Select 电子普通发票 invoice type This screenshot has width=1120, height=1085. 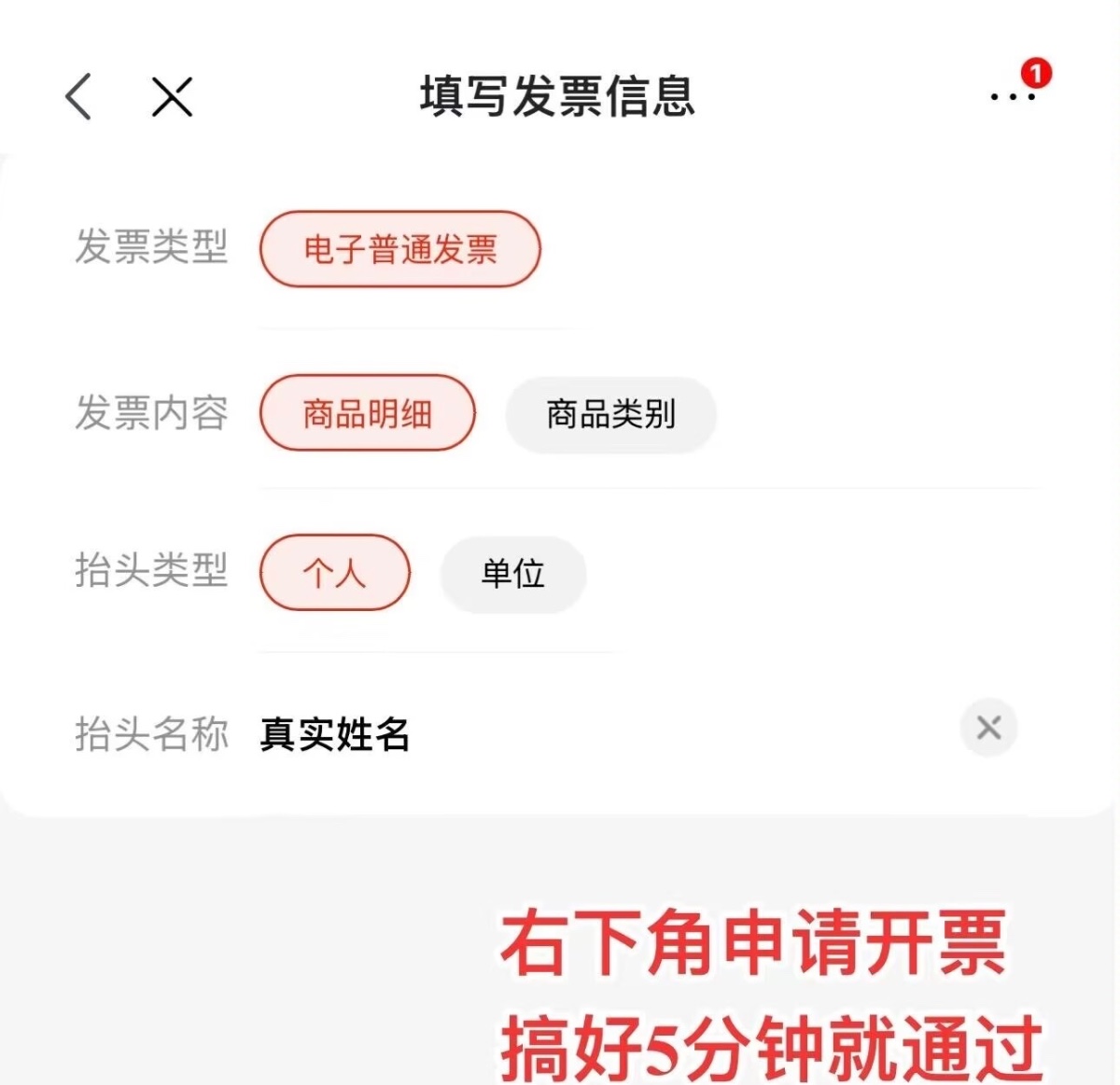pos(400,249)
